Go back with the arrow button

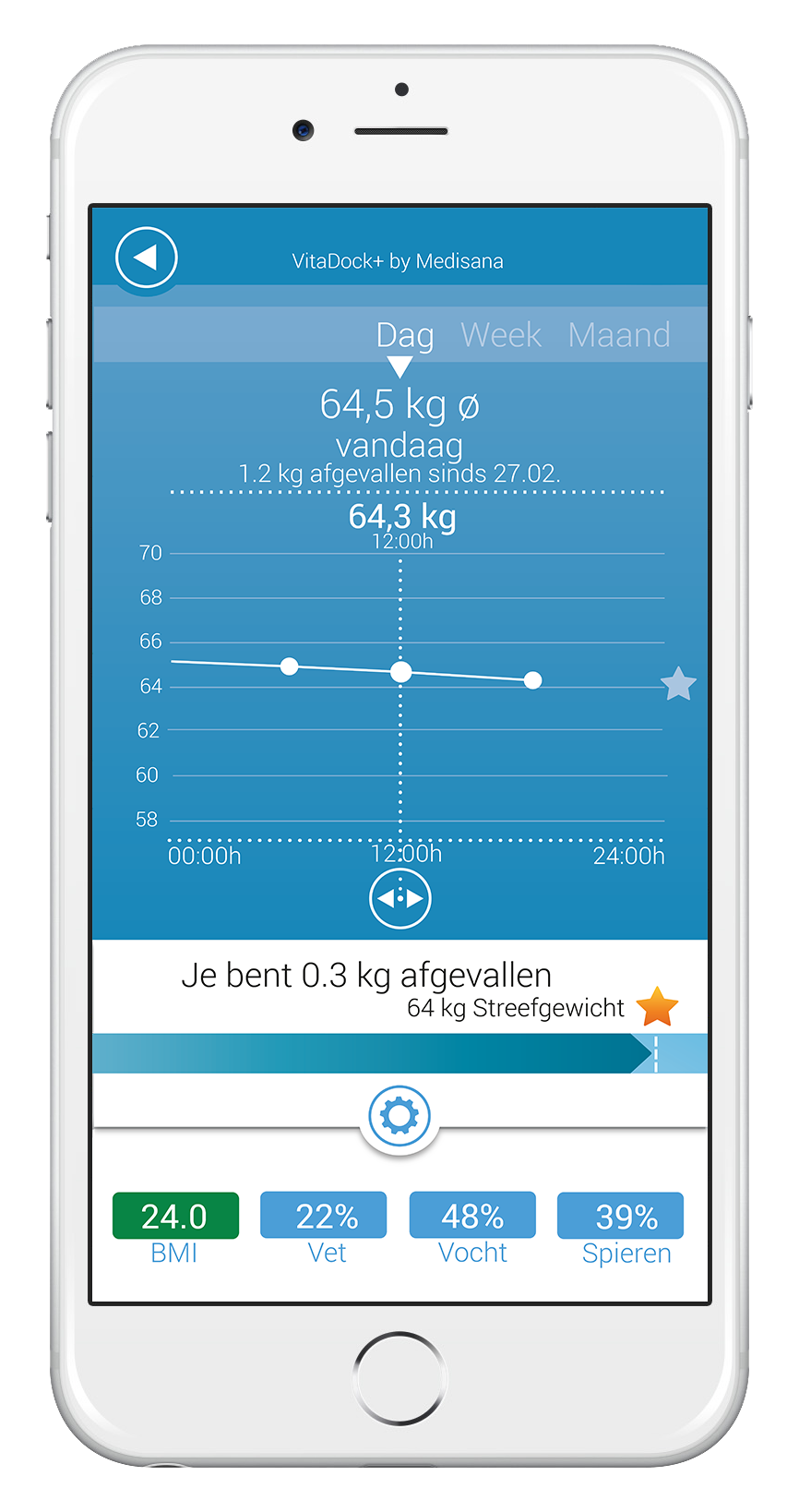tap(147, 258)
